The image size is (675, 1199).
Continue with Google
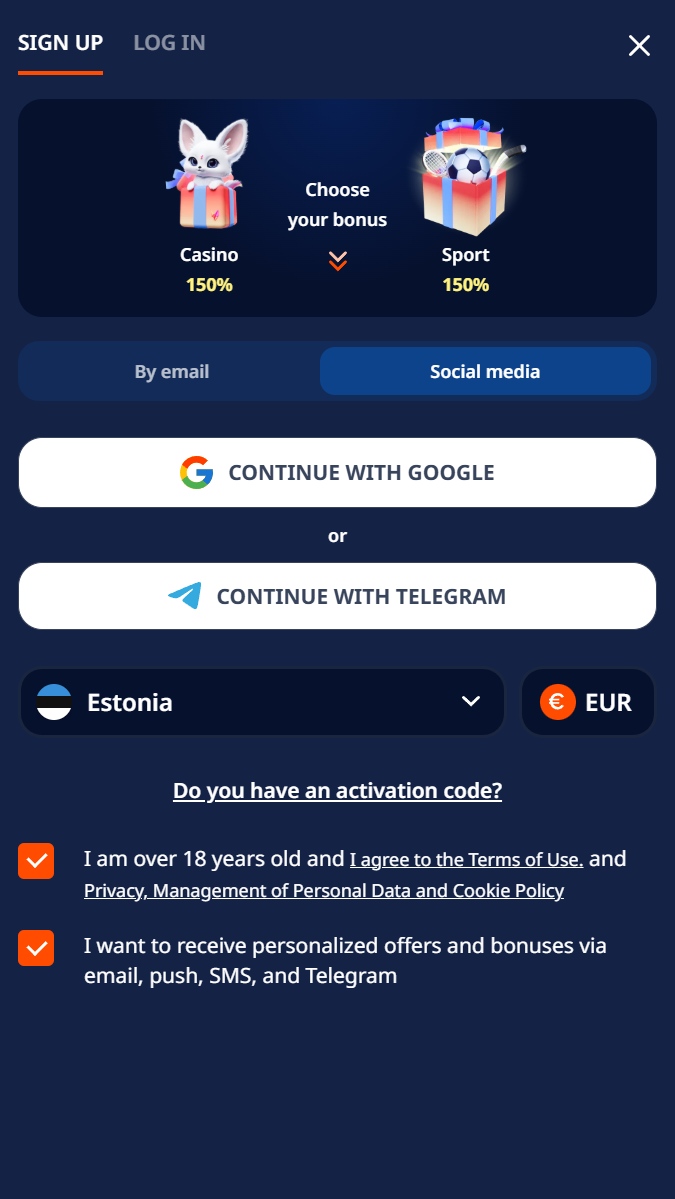point(337,473)
